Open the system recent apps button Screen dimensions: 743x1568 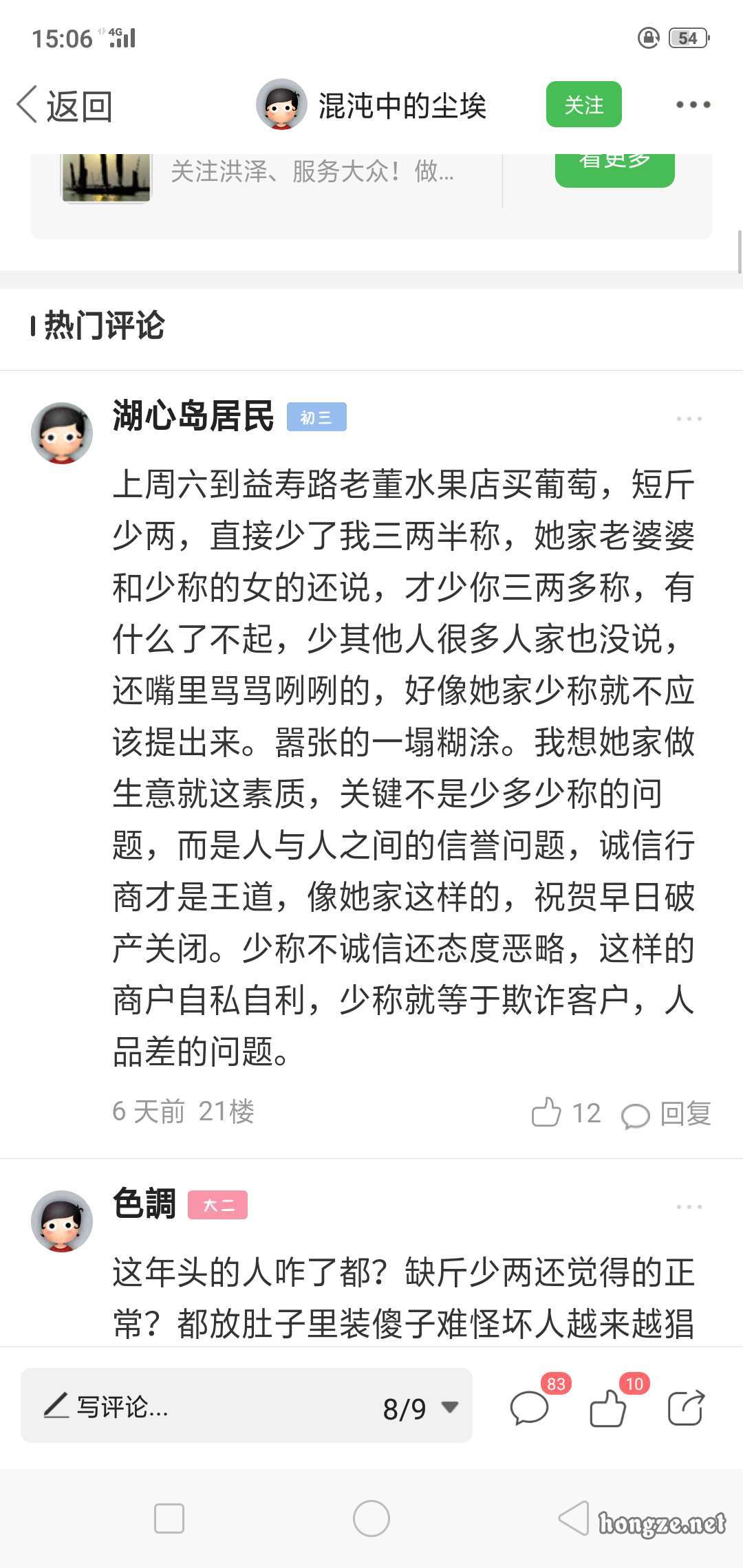pyautogui.click(x=169, y=1518)
